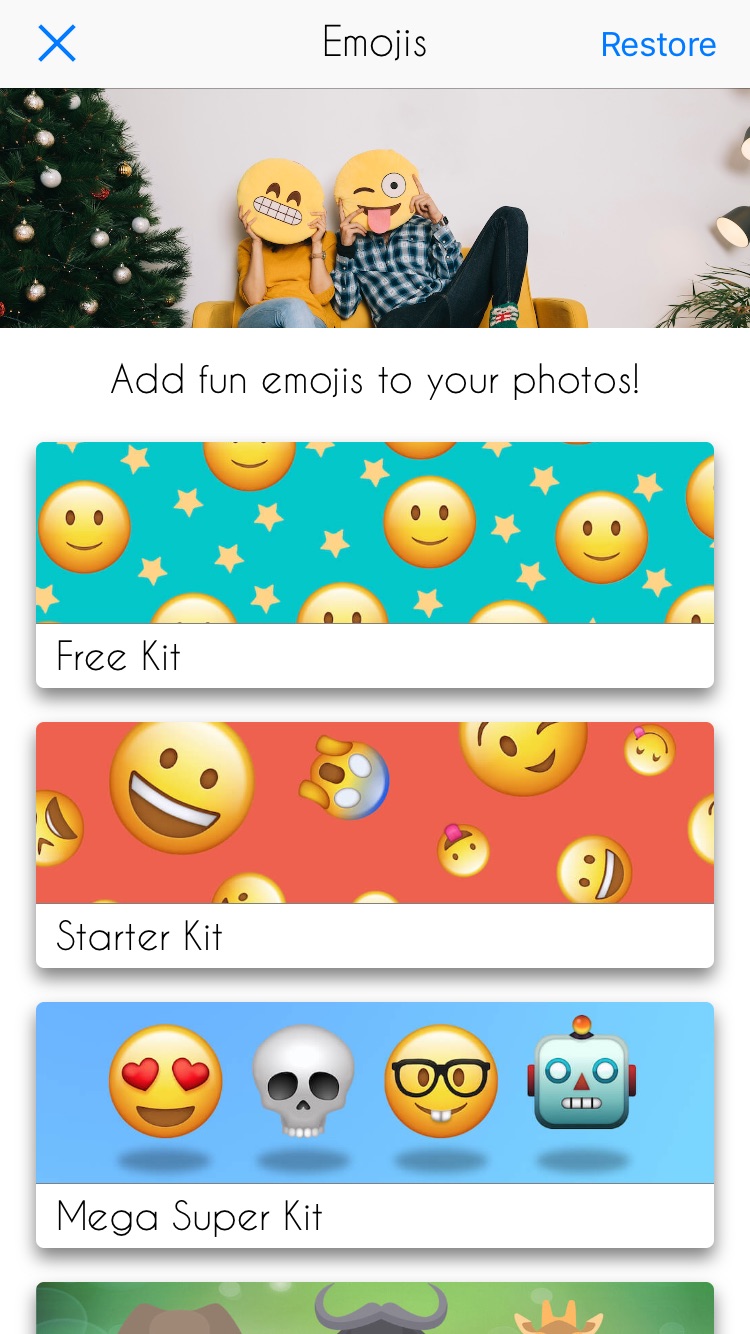Open the Free Kit emoji pack
Screen dimensions: 750x1334
[x=375, y=564]
